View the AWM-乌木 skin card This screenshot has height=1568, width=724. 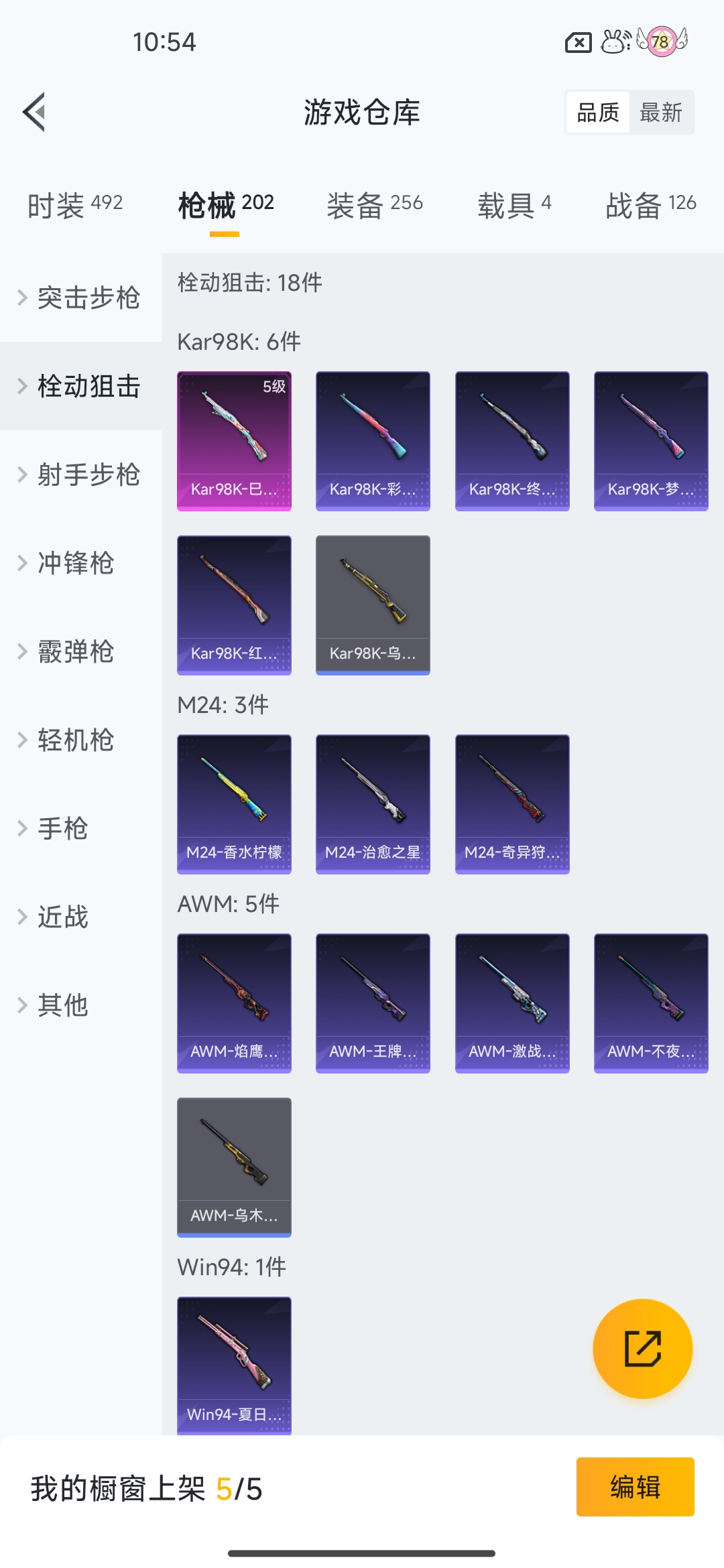click(234, 1167)
